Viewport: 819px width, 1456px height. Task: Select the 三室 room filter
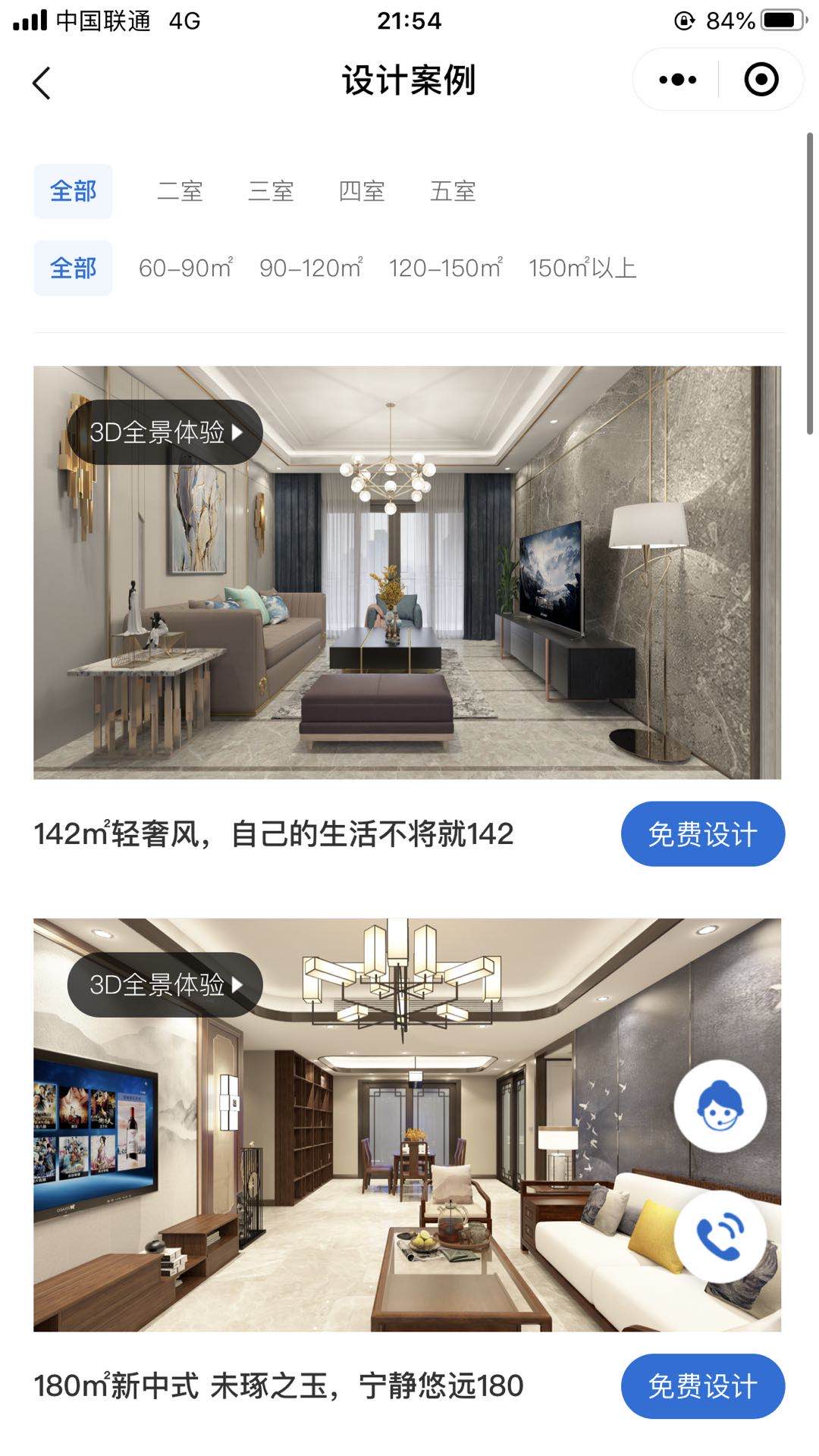(x=271, y=191)
